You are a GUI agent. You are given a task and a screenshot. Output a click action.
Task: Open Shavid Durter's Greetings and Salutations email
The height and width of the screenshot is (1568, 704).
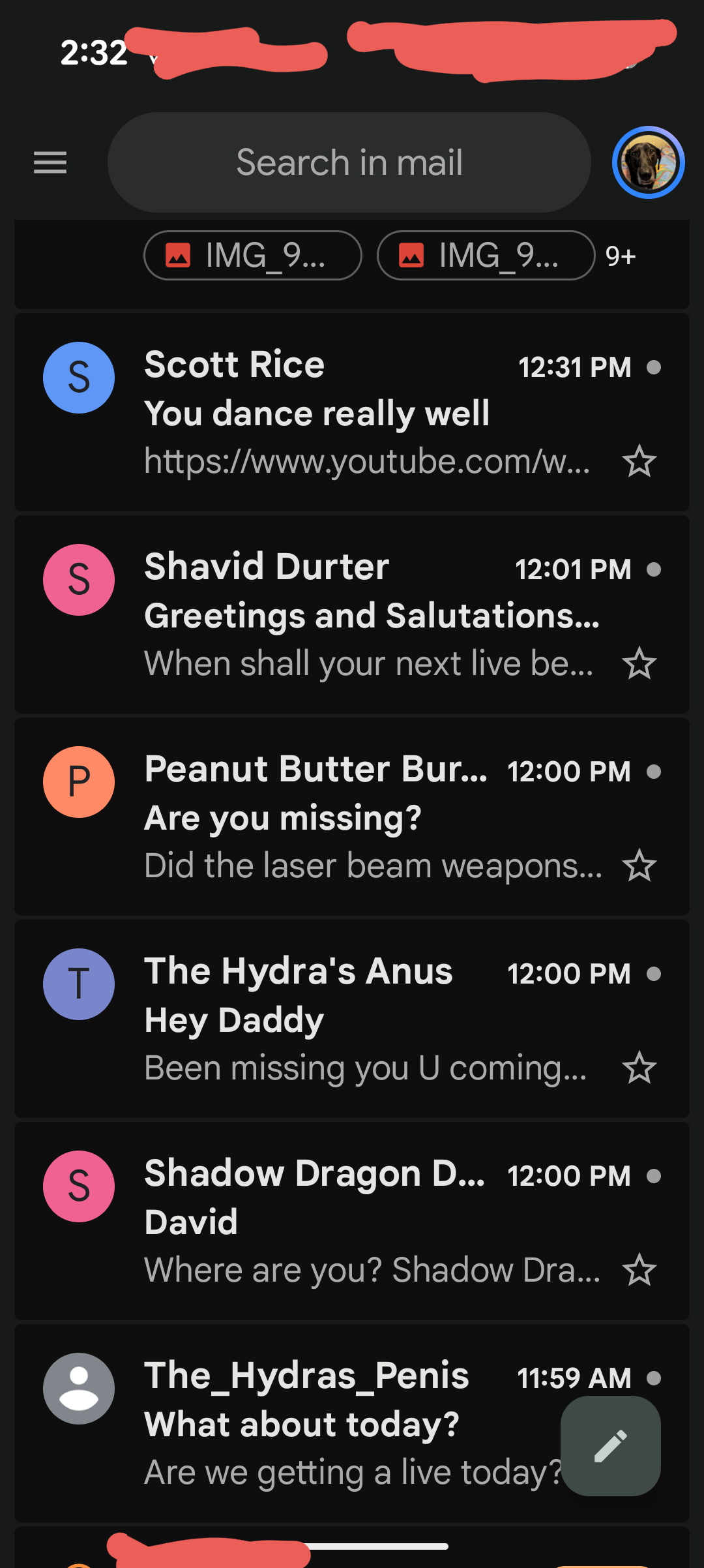352,614
